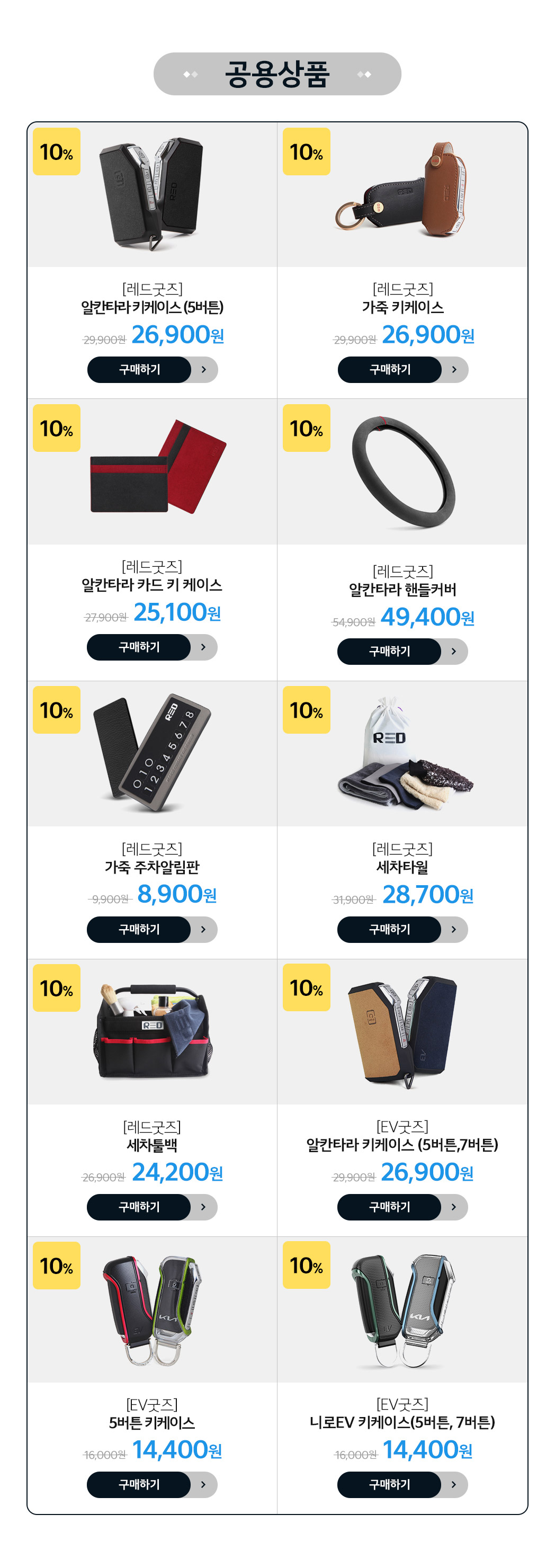Image resolution: width=555 pixels, height=1568 pixels.
Task: Buy the EV굿즈 5버튼 키케이스
Action: point(152,1485)
